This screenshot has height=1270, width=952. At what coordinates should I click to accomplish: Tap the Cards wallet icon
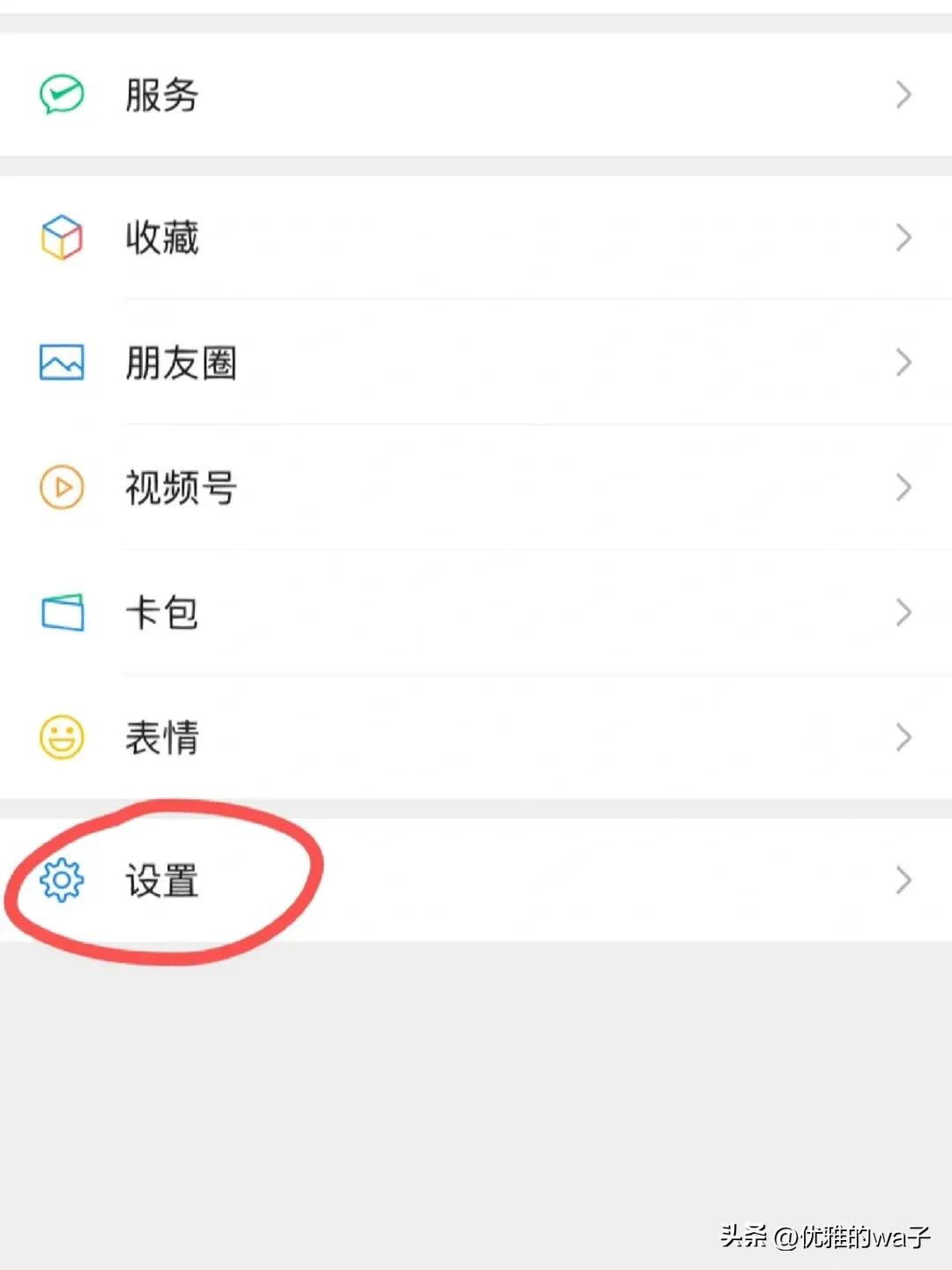[x=59, y=611]
